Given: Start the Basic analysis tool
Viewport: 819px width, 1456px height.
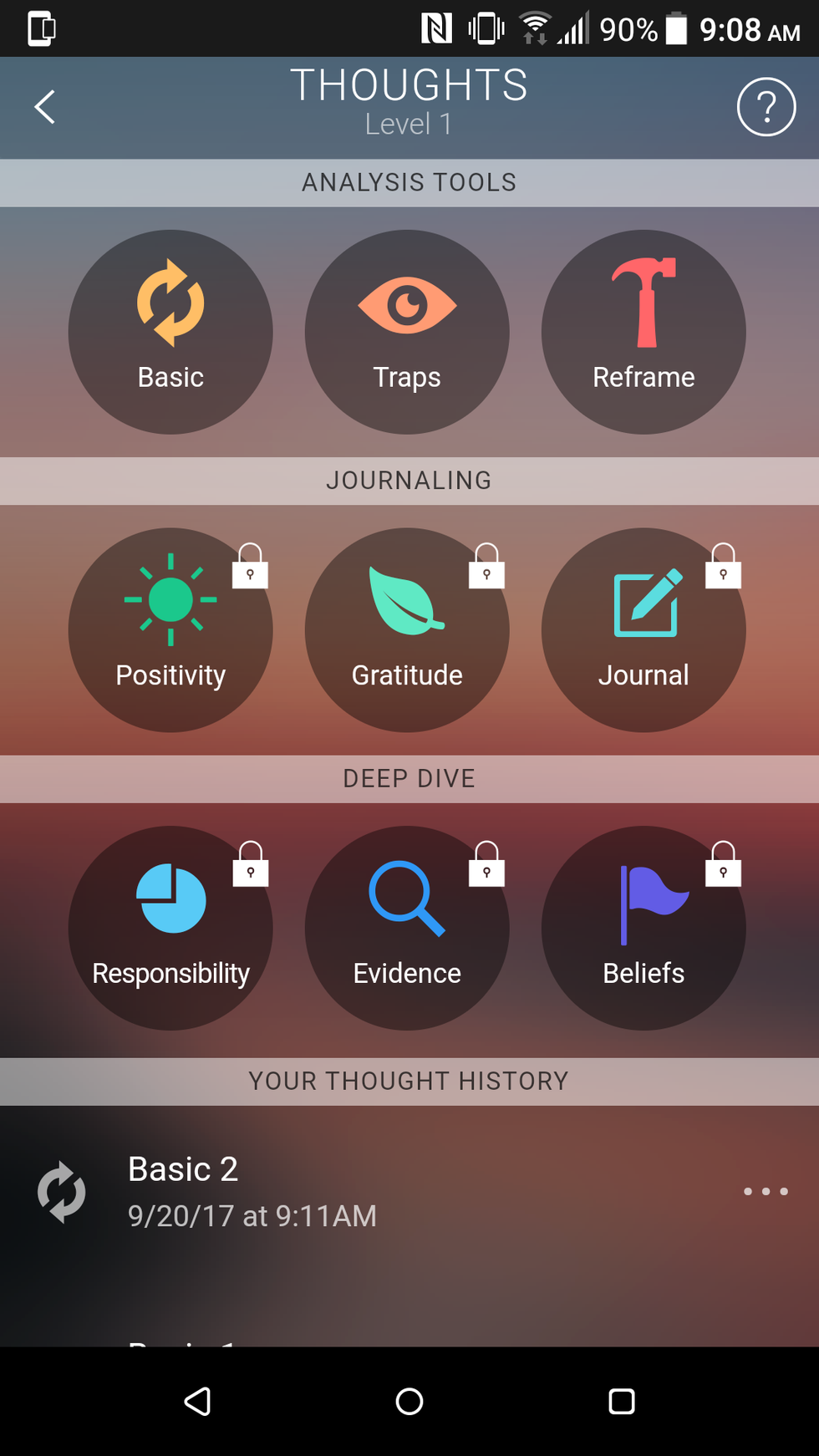Looking at the screenshot, I should coord(170,332).
